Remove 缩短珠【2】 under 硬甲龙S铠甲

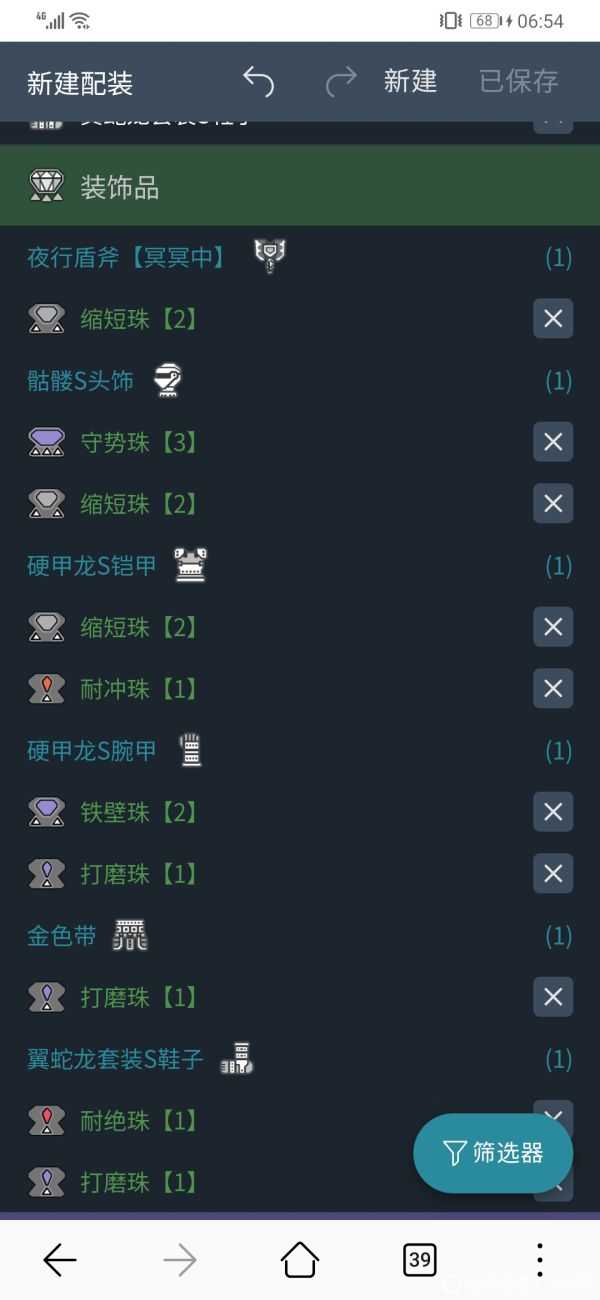click(x=552, y=627)
